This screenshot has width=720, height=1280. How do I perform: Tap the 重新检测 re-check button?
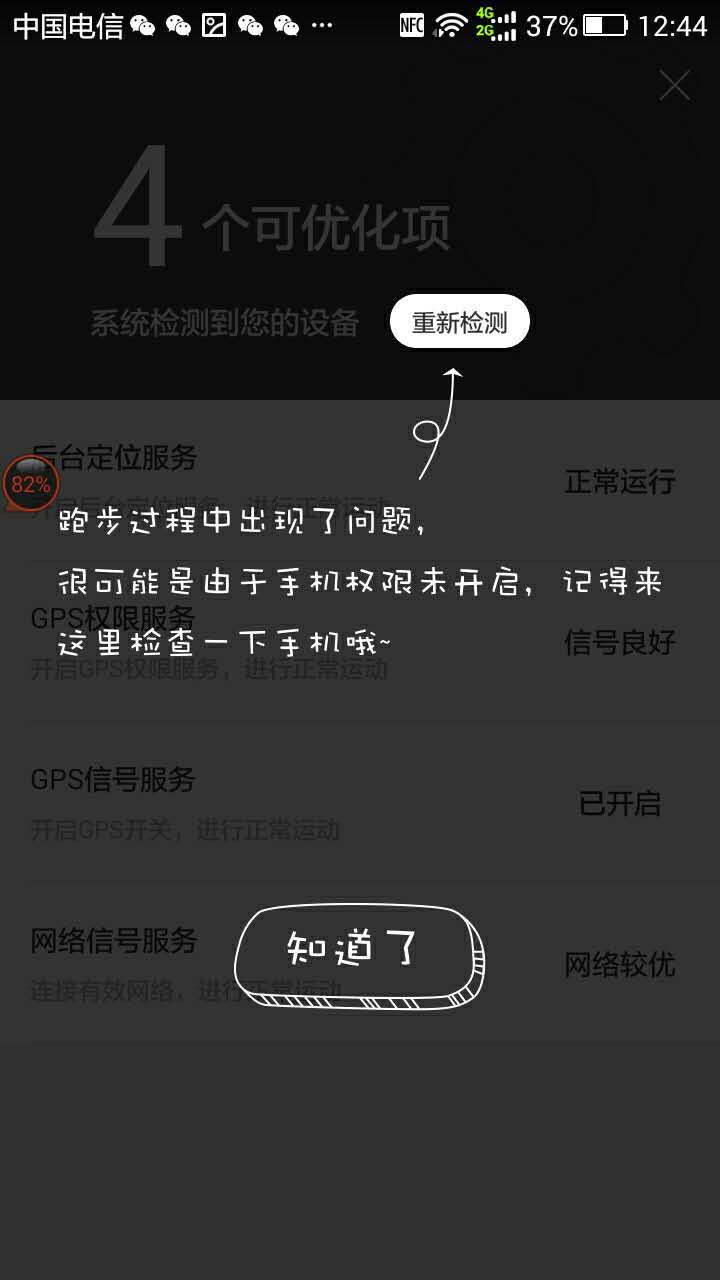pyautogui.click(x=459, y=322)
